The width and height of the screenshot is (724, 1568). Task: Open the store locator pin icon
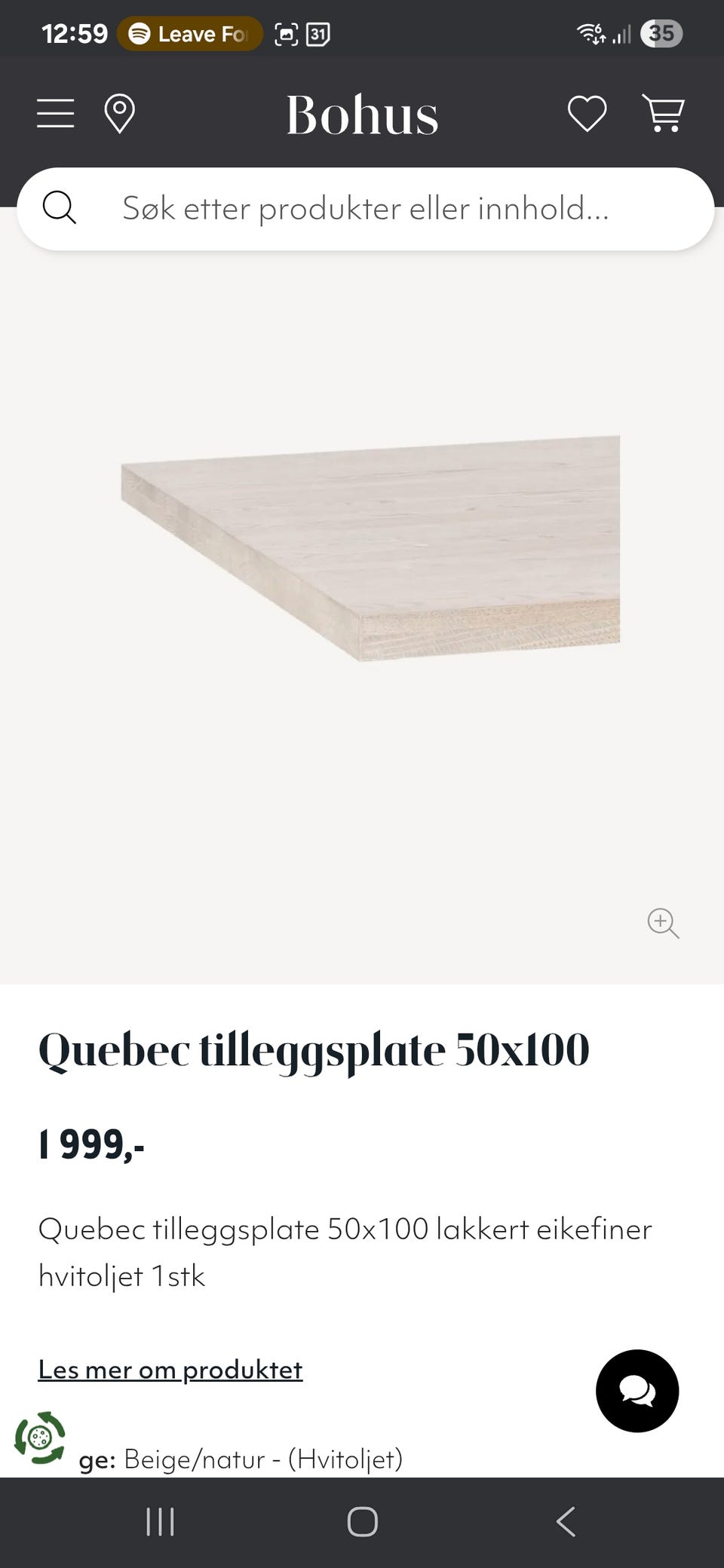120,114
